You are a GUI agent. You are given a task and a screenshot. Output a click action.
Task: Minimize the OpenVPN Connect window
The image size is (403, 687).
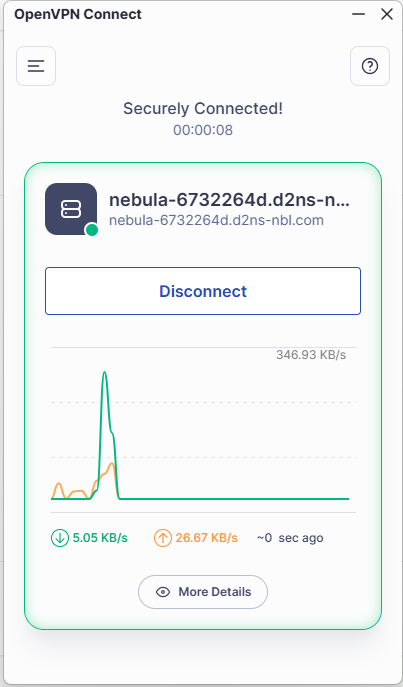click(x=358, y=14)
